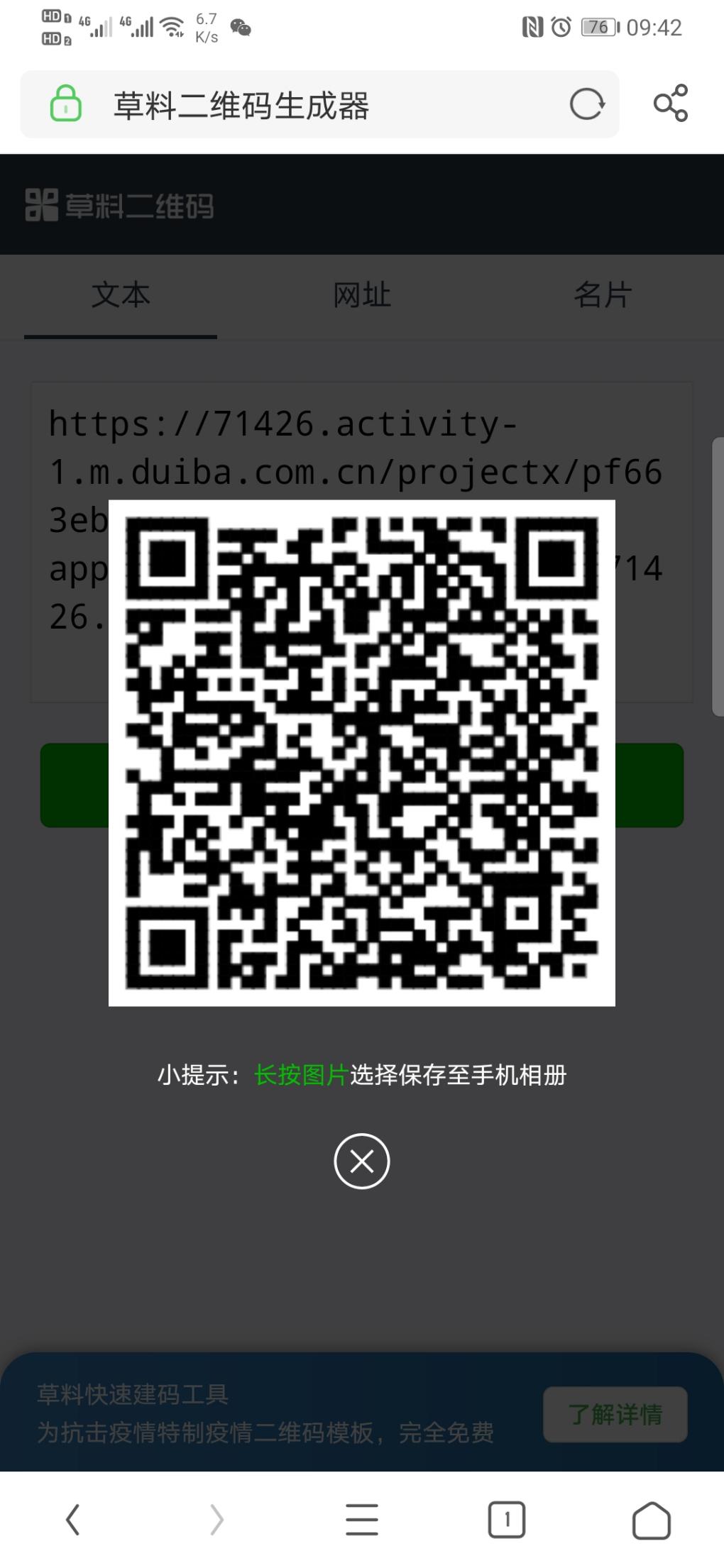This screenshot has height=1568, width=724.
Task: Go back to the previous page
Action: [72, 1520]
